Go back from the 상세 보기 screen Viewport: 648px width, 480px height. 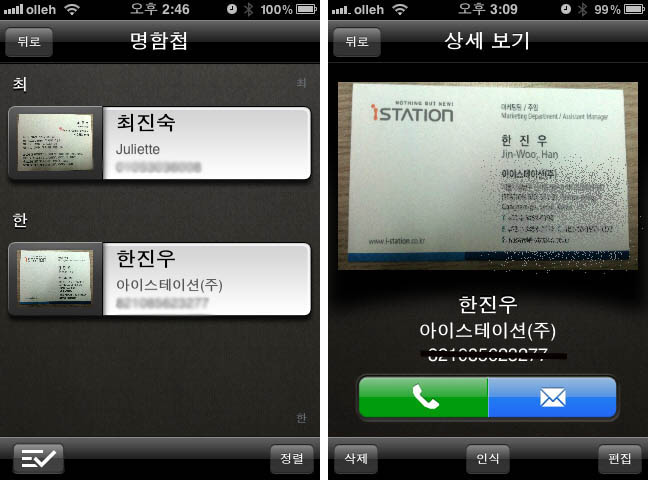pyautogui.click(x=357, y=42)
